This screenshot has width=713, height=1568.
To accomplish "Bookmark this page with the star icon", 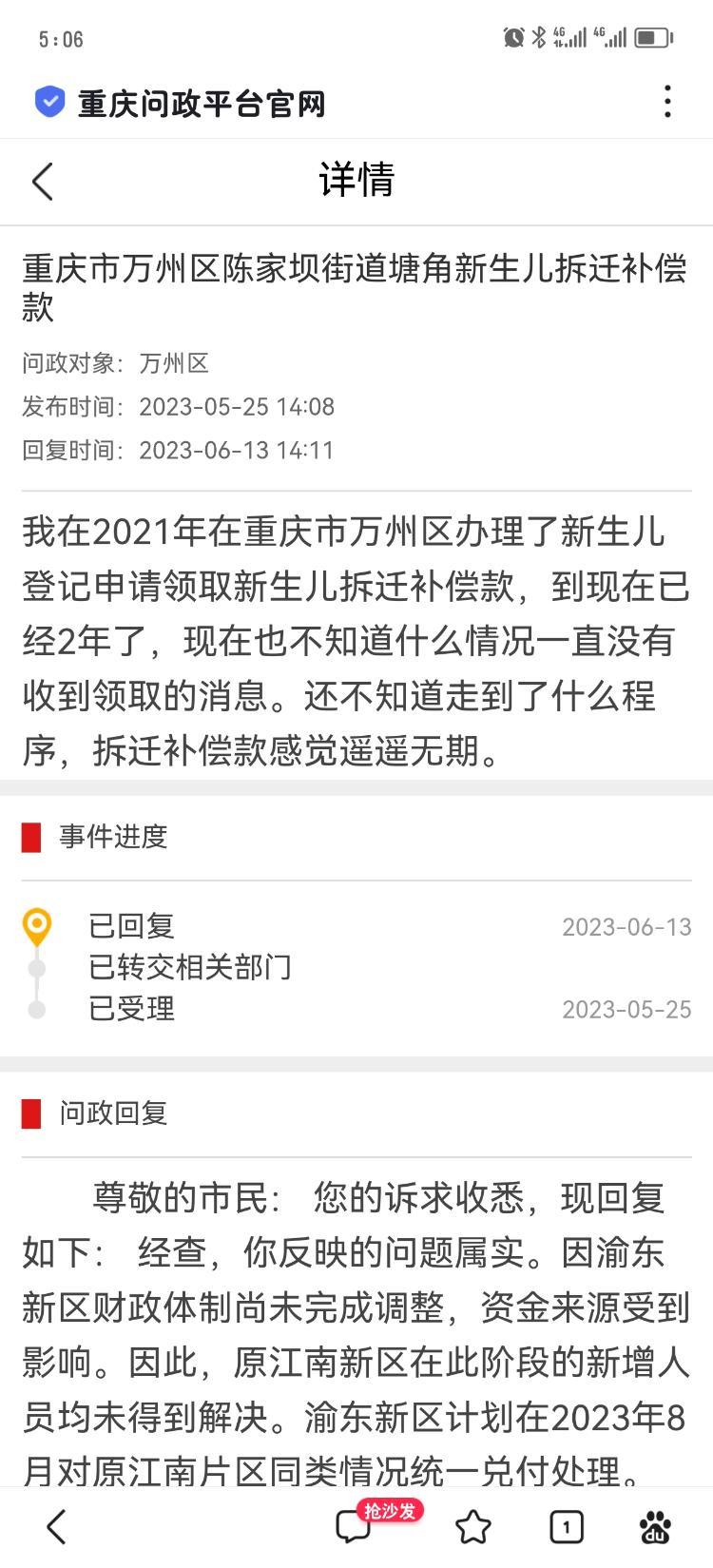I will click(x=473, y=1528).
